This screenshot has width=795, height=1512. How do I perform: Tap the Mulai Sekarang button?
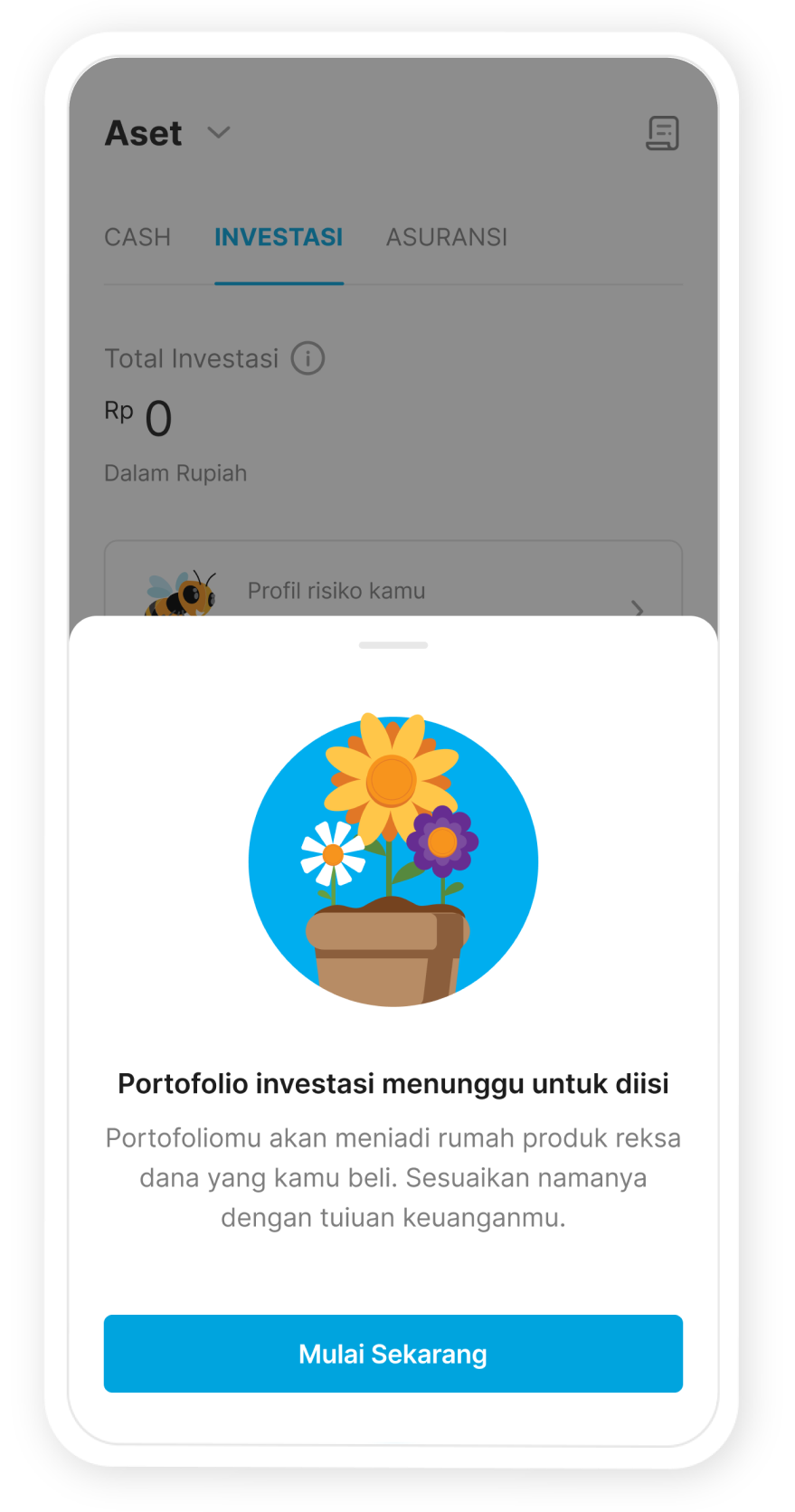click(393, 1353)
